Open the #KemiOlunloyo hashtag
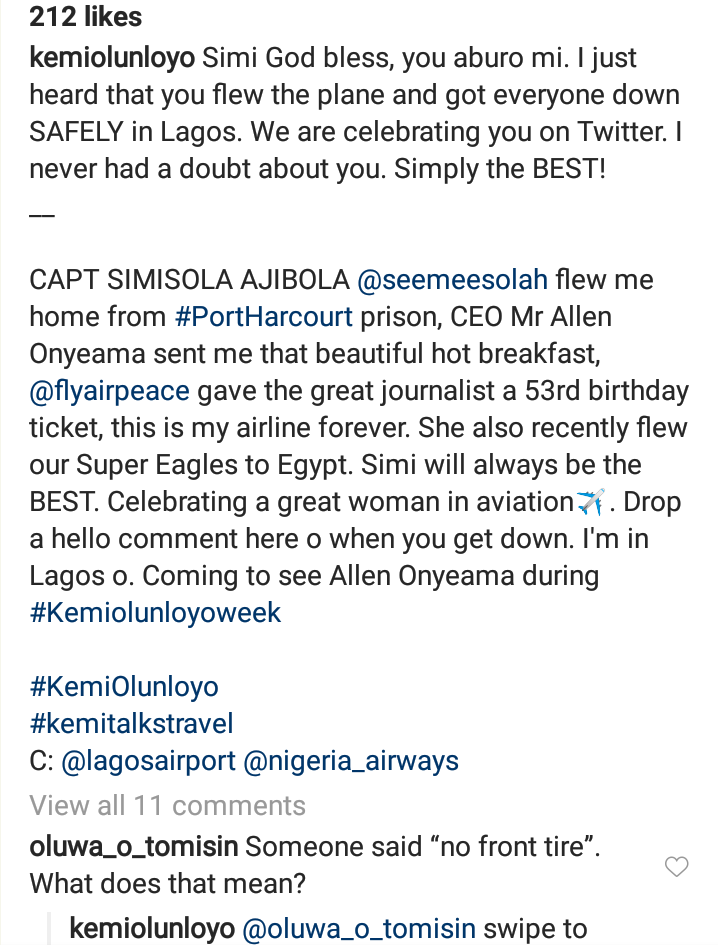The image size is (718, 945). (x=124, y=687)
